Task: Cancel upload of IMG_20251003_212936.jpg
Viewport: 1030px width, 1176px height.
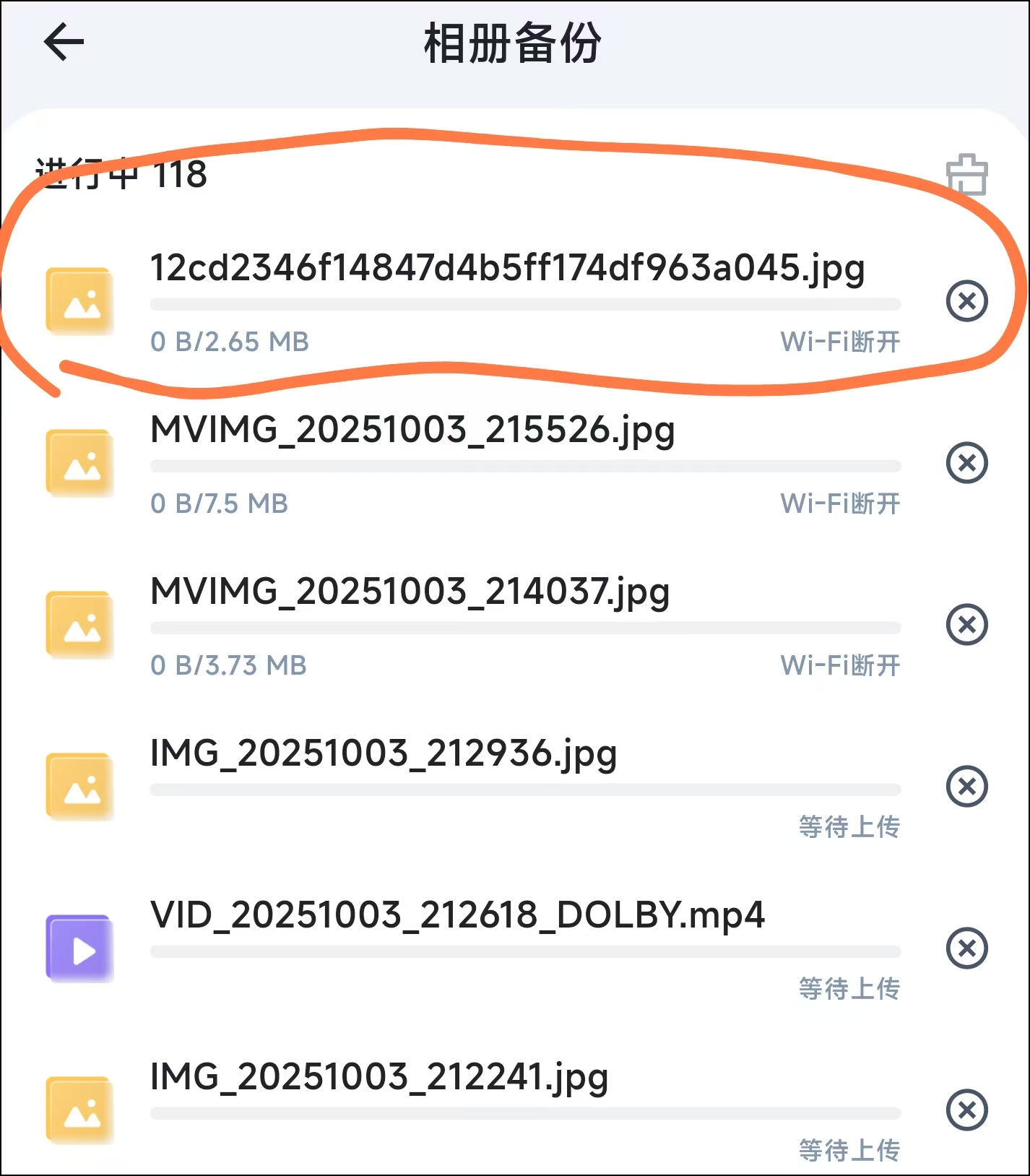Action: [966, 786]
